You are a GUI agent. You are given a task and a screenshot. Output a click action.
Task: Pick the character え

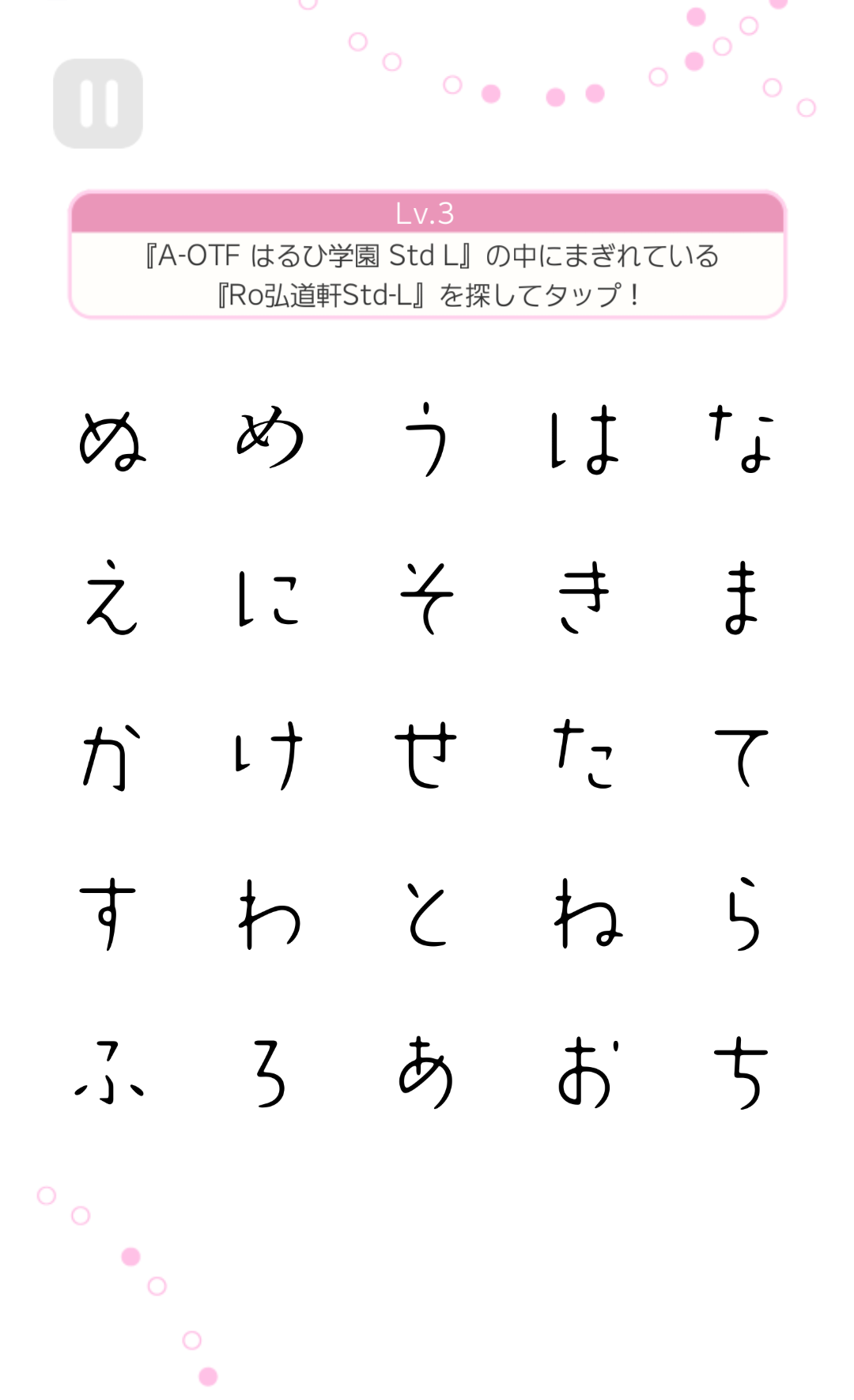tap(112, 598)
